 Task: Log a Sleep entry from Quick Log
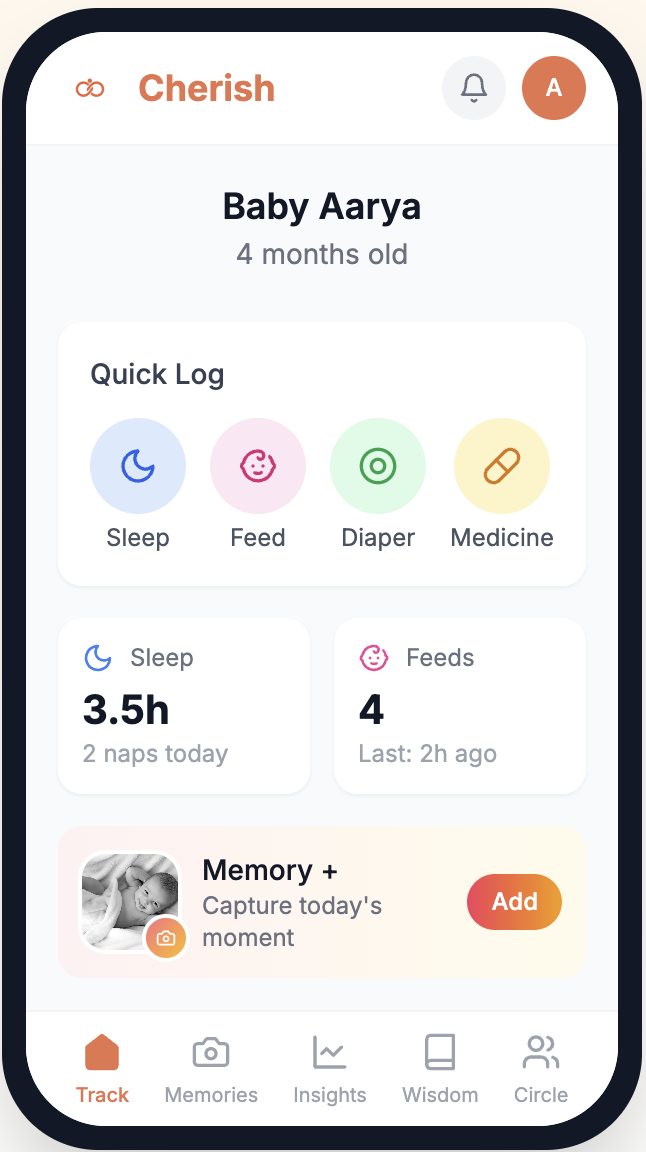[138, 466]
